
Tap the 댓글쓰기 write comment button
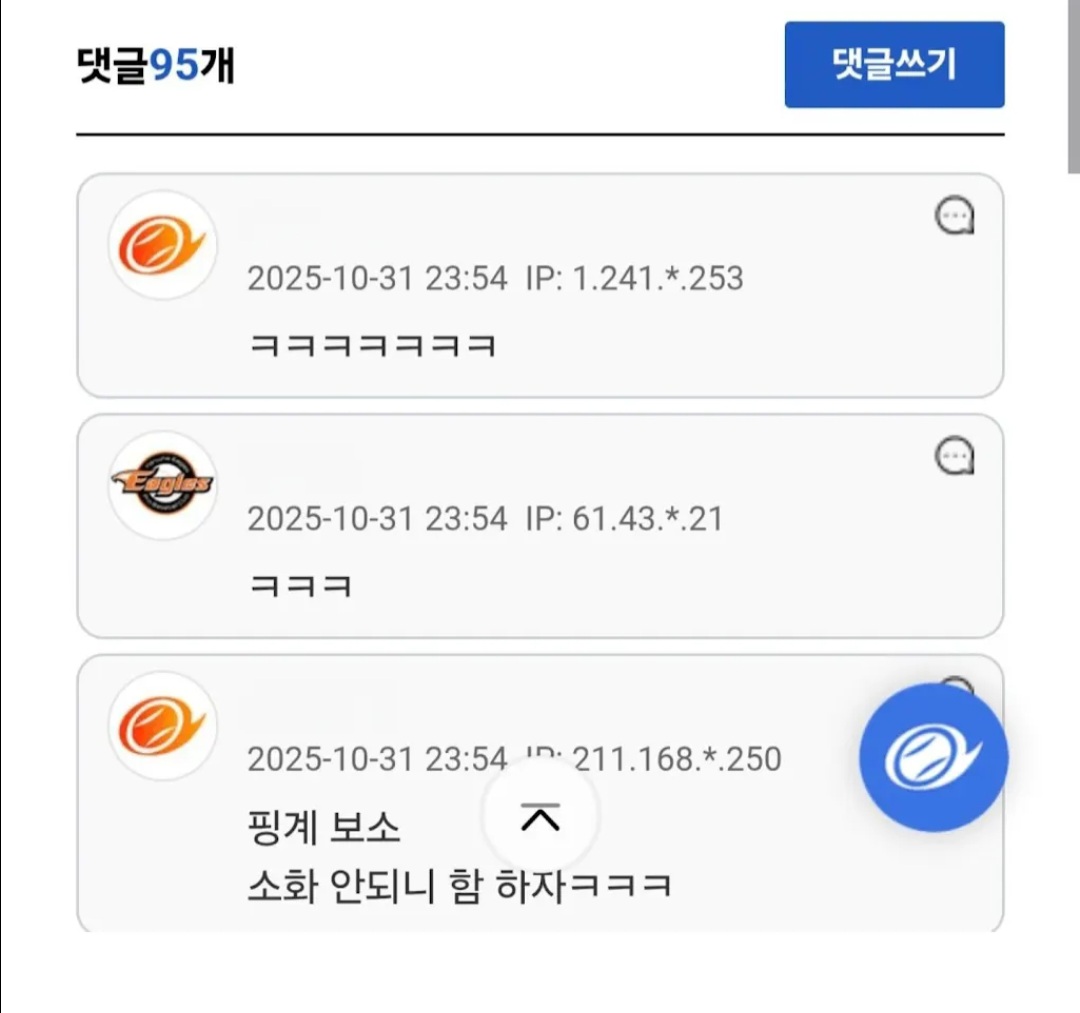894,64
